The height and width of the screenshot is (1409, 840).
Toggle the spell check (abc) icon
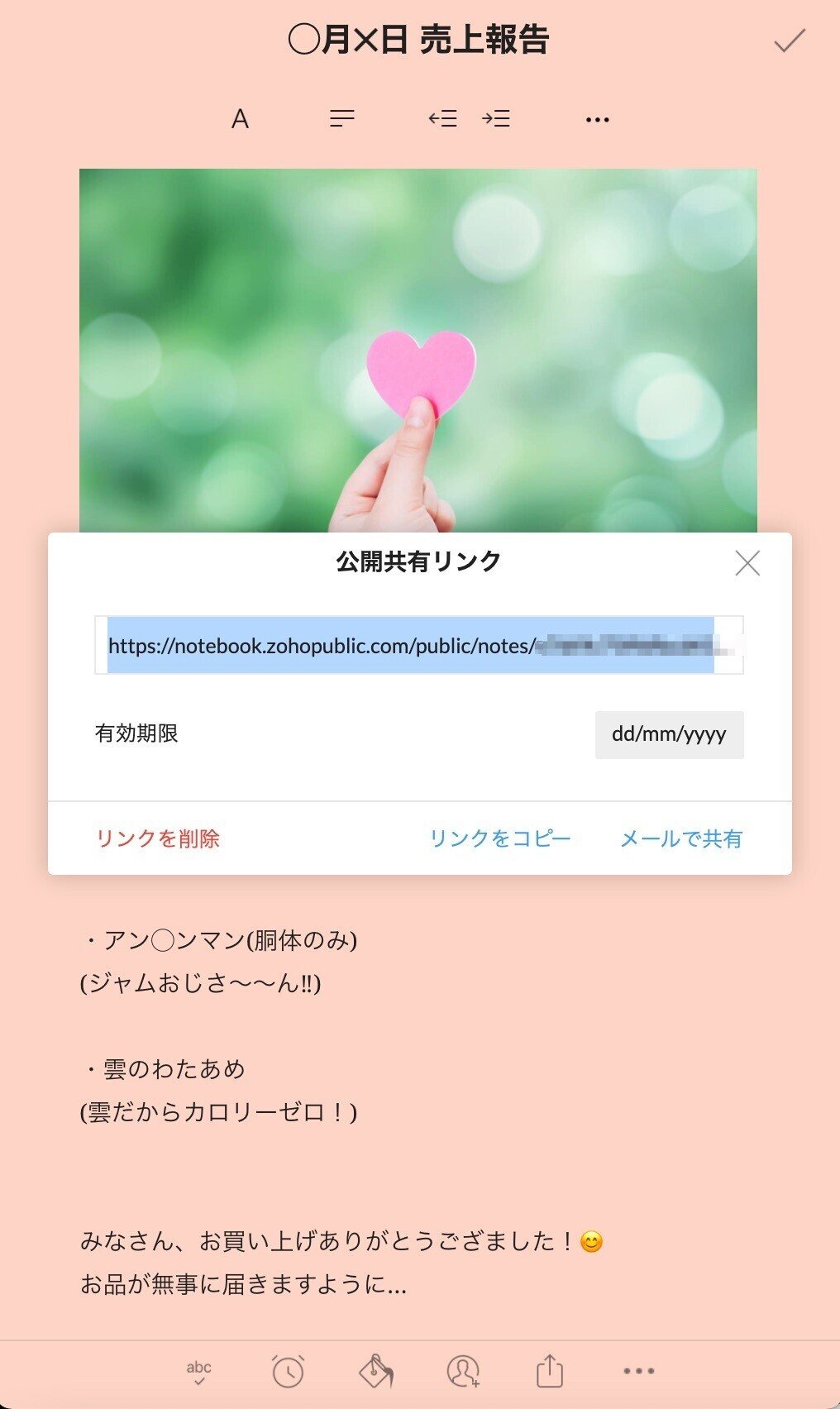tap(198, 1368)
